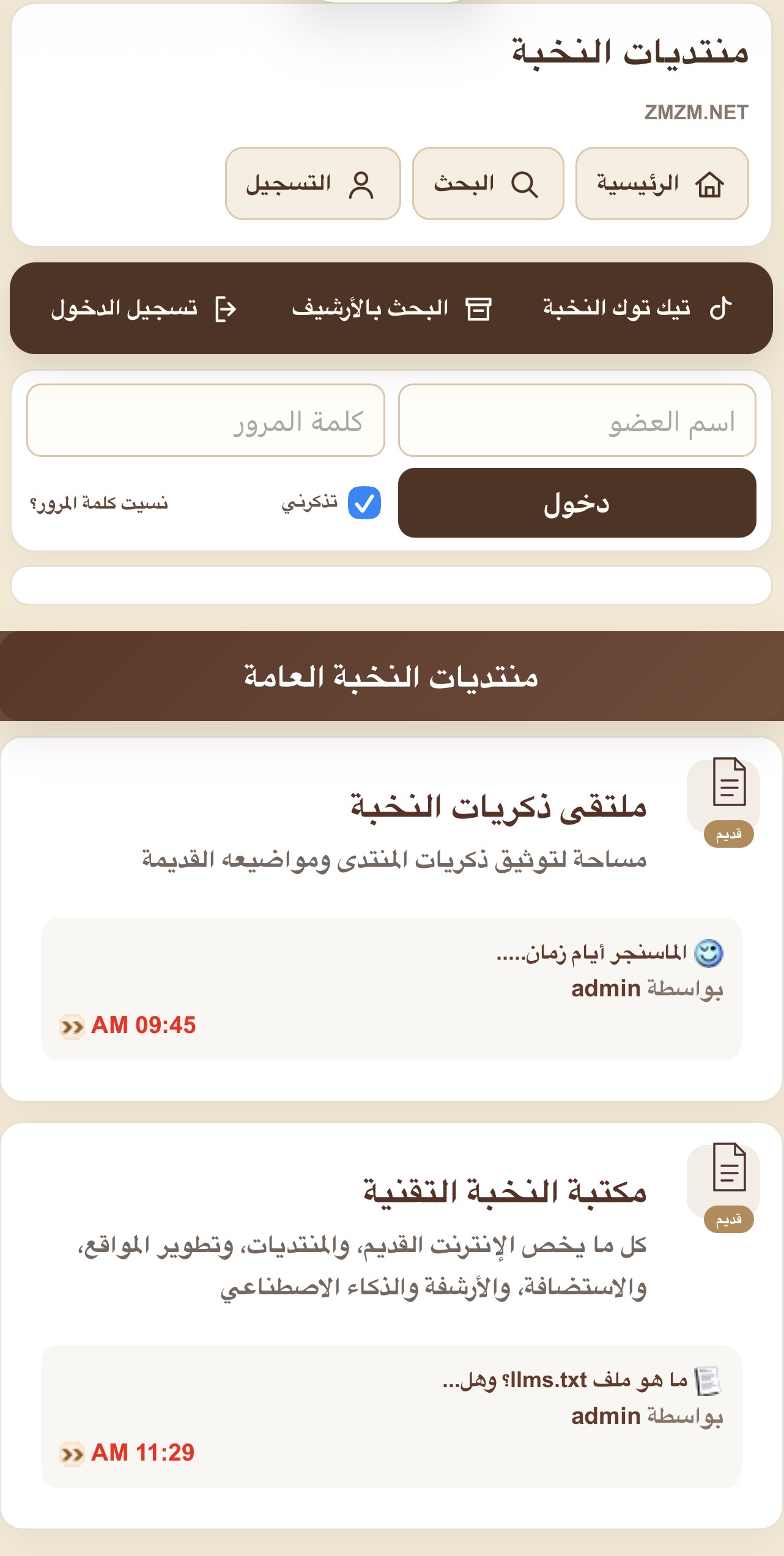Tap the دخول login button
This screenshot has width=784, height=1556.
point(577,503)
